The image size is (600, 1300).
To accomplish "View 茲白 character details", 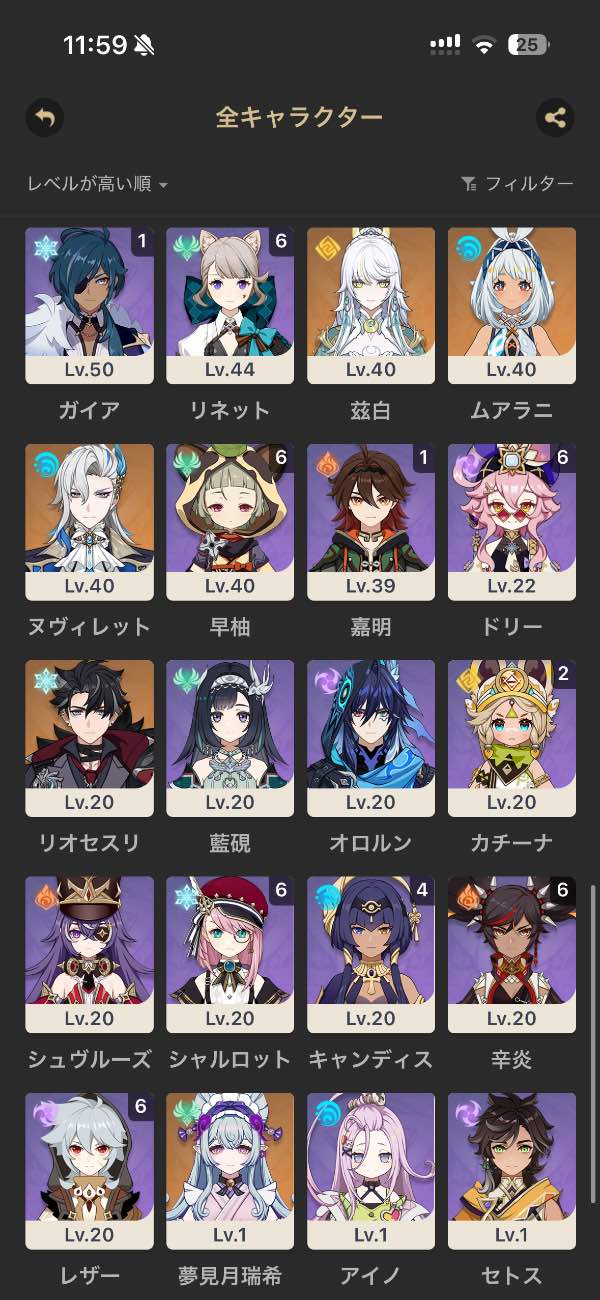I will [x=371, y=304].
